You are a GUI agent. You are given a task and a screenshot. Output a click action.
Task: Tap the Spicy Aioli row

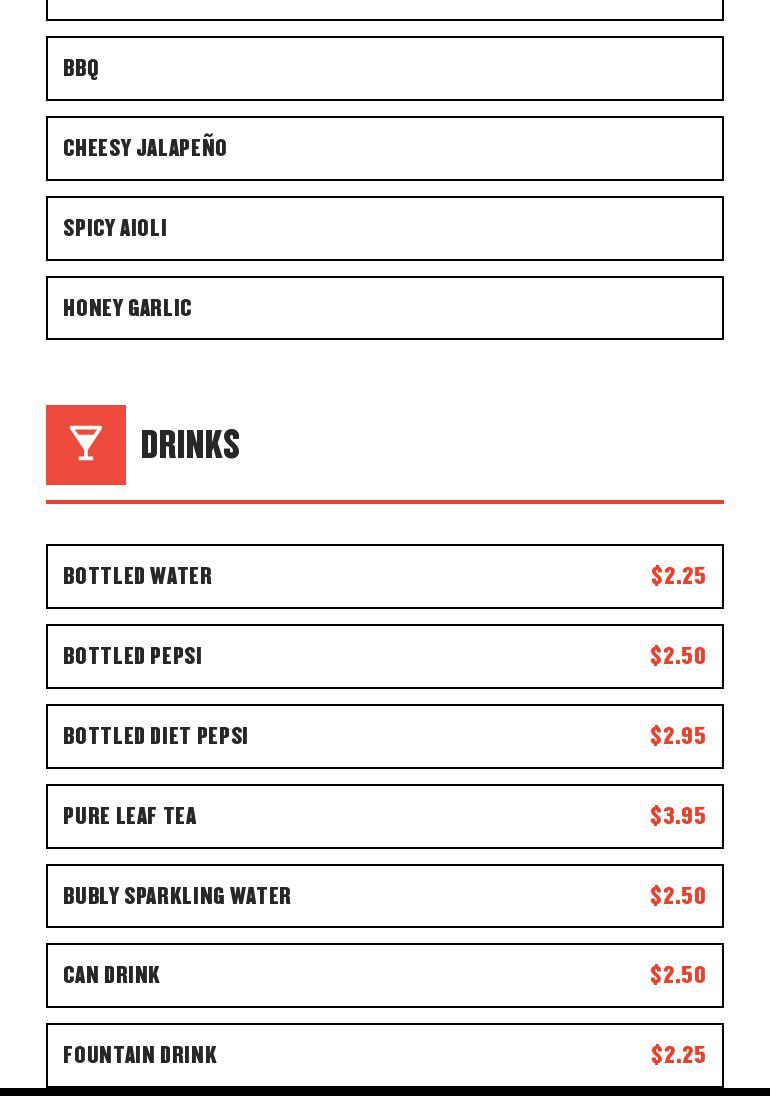coord(384,229)
